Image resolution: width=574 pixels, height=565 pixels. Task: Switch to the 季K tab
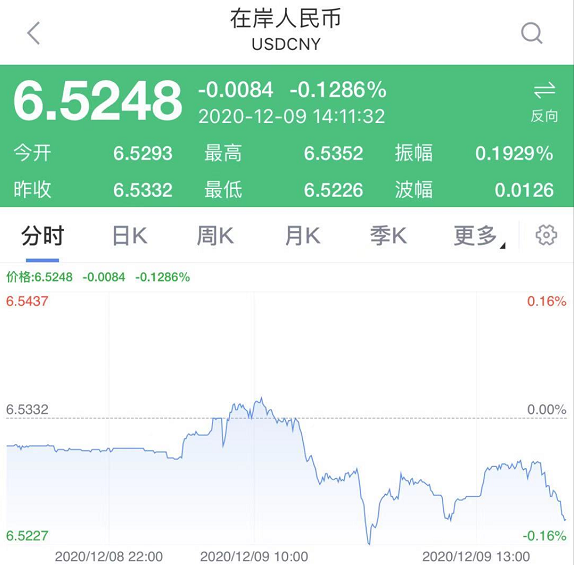pyautogui.click(x=388, y=235)
